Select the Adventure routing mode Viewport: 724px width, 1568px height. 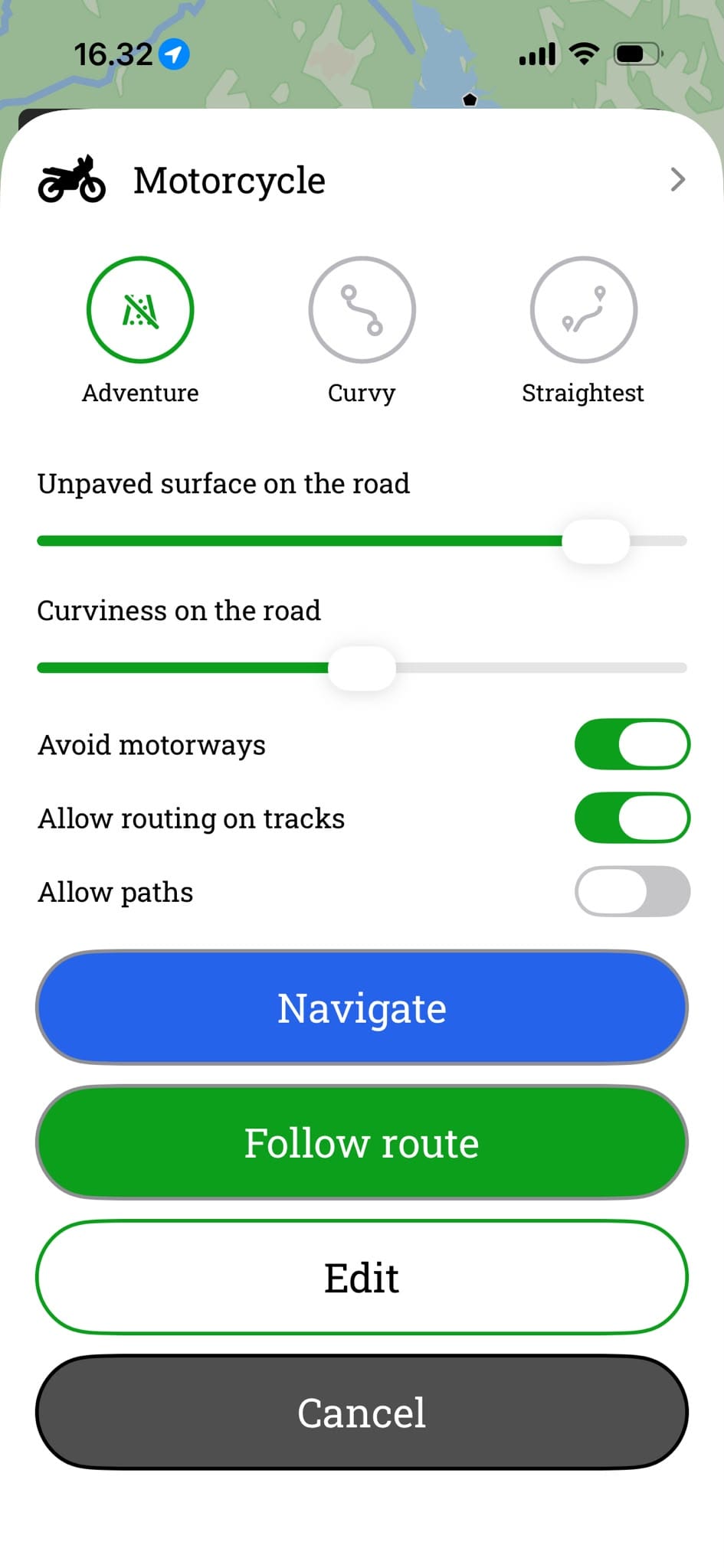click(x=140, y=309)
